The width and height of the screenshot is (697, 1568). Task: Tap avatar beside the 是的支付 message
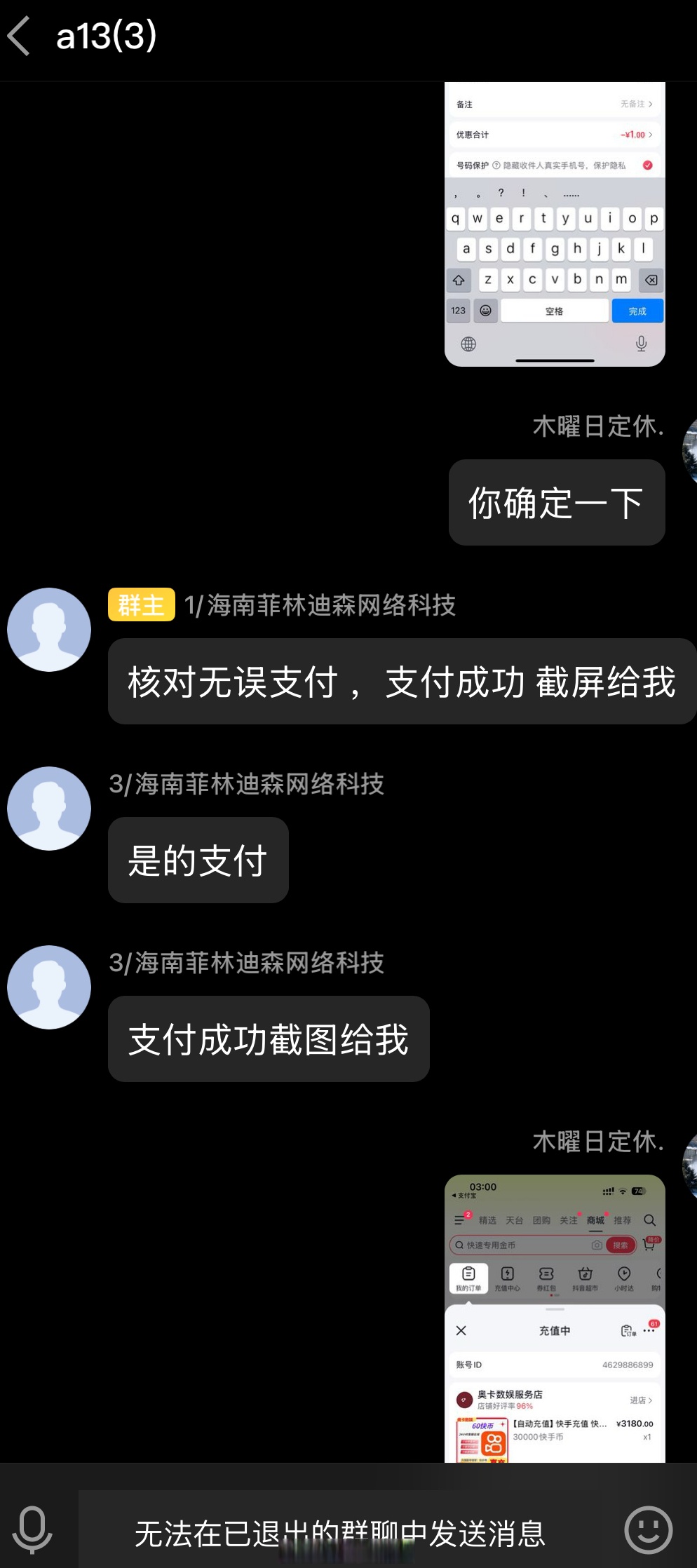tap(49, 809)
